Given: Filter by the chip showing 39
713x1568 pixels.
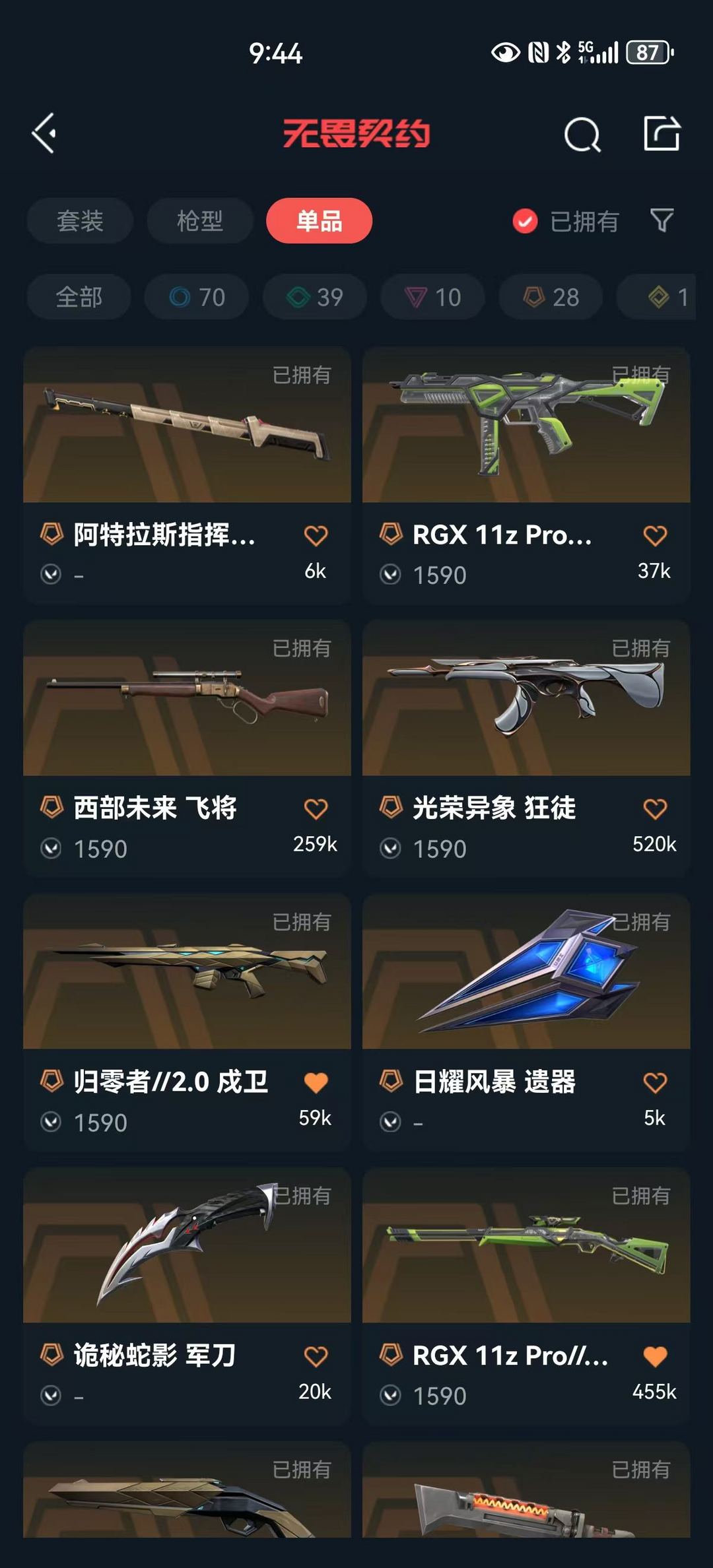Looking at the screenshot, I should pos(315,297).
